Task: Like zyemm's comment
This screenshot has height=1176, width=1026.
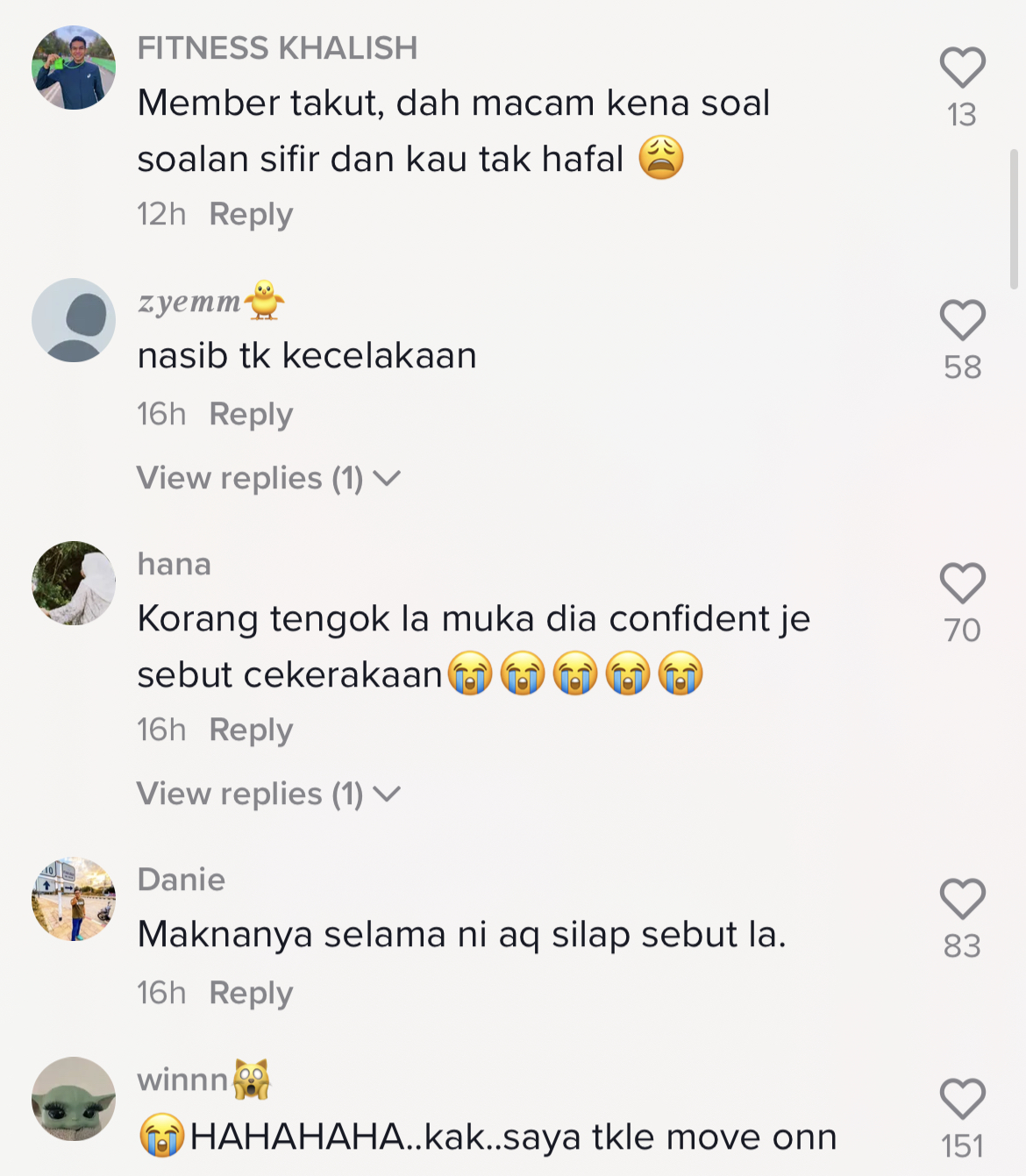Action: (962, 320)
